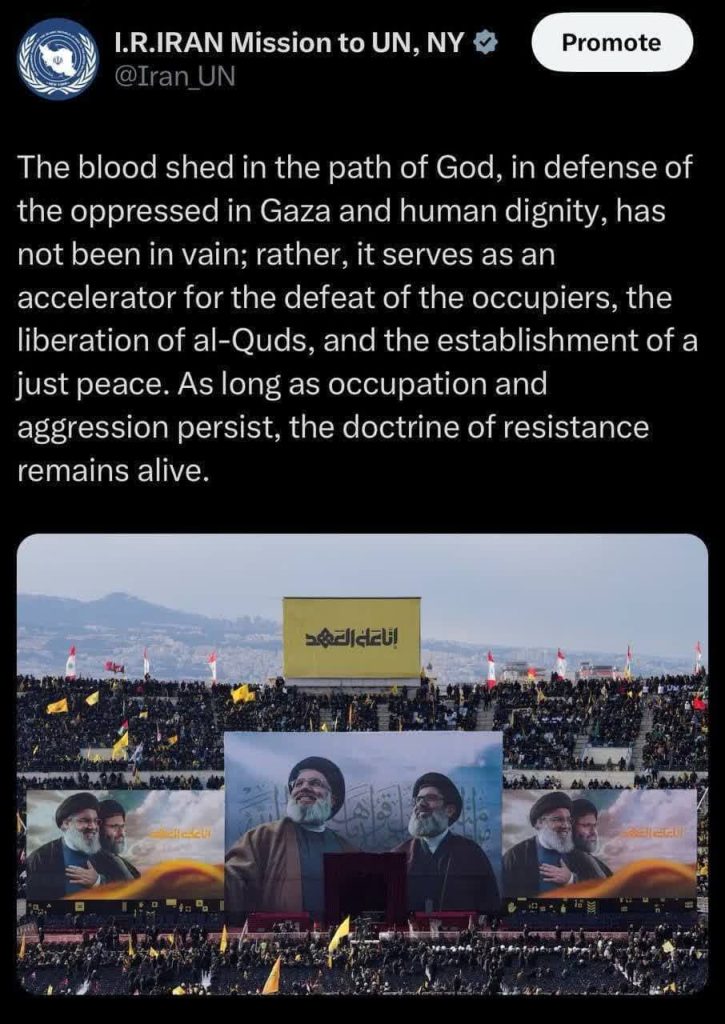Open the @Iran_UN account handle
Image resolution: width=725 pixels, height=1024 pixels.
[x=176, y=75]
